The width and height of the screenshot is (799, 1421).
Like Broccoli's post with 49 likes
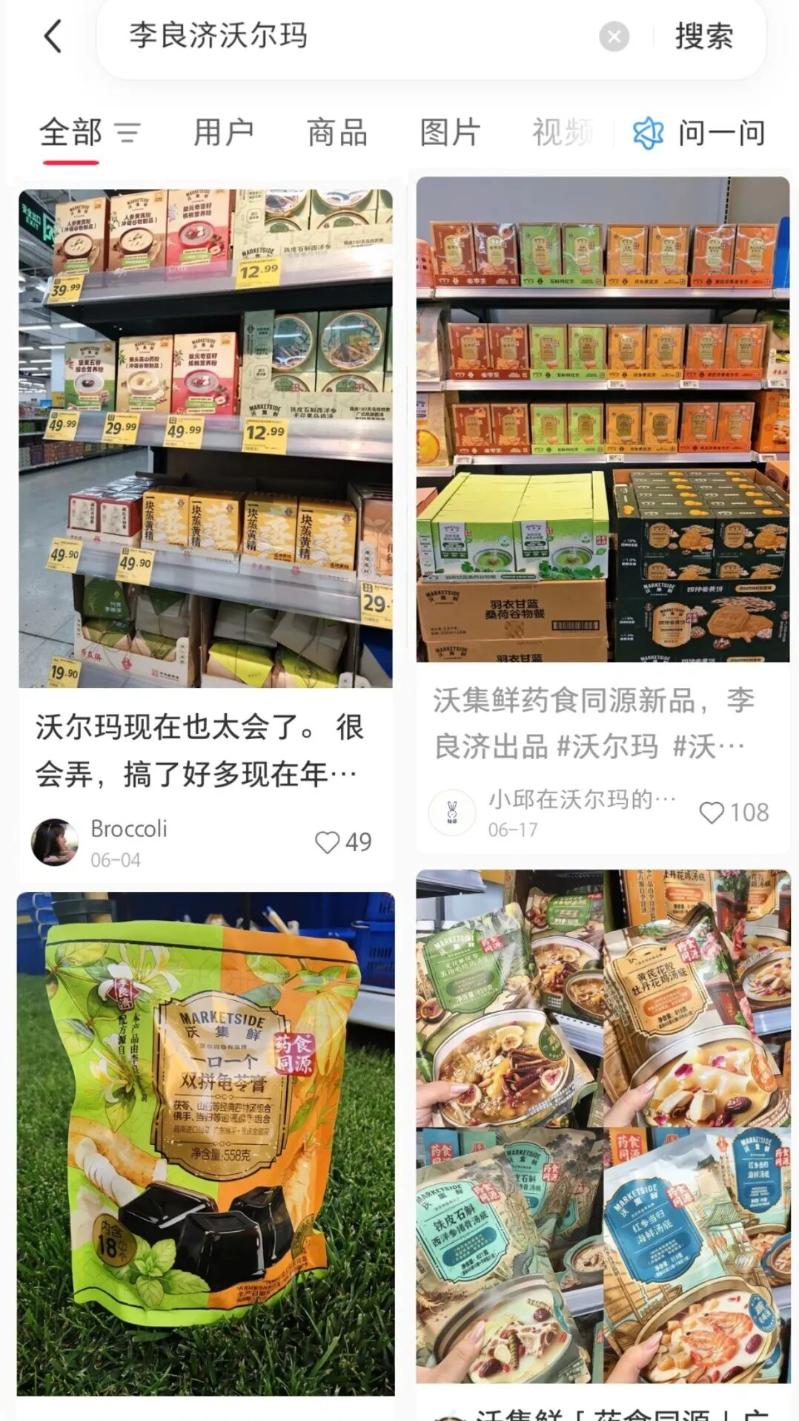point(343,842)
